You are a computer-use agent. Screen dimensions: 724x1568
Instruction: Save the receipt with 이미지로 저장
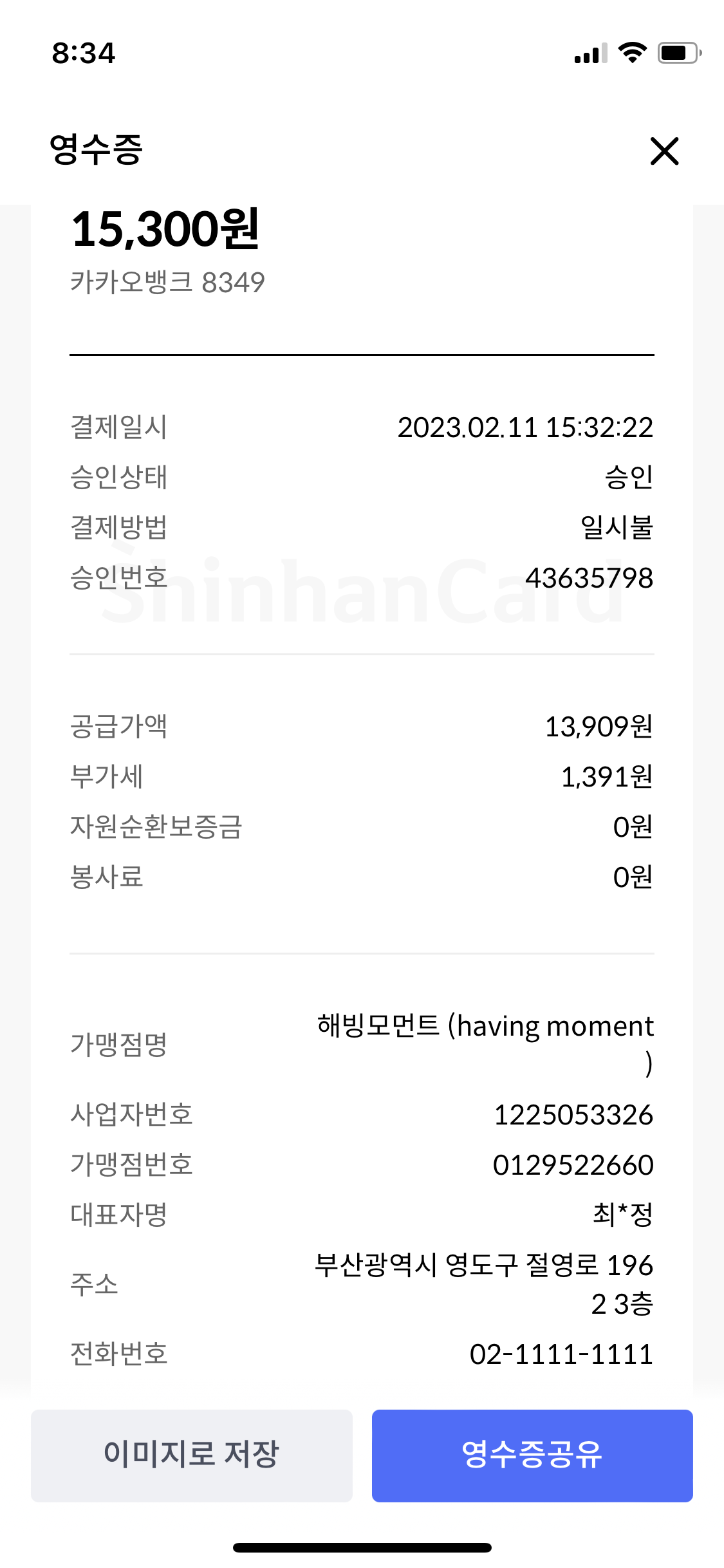[192, 1455]
